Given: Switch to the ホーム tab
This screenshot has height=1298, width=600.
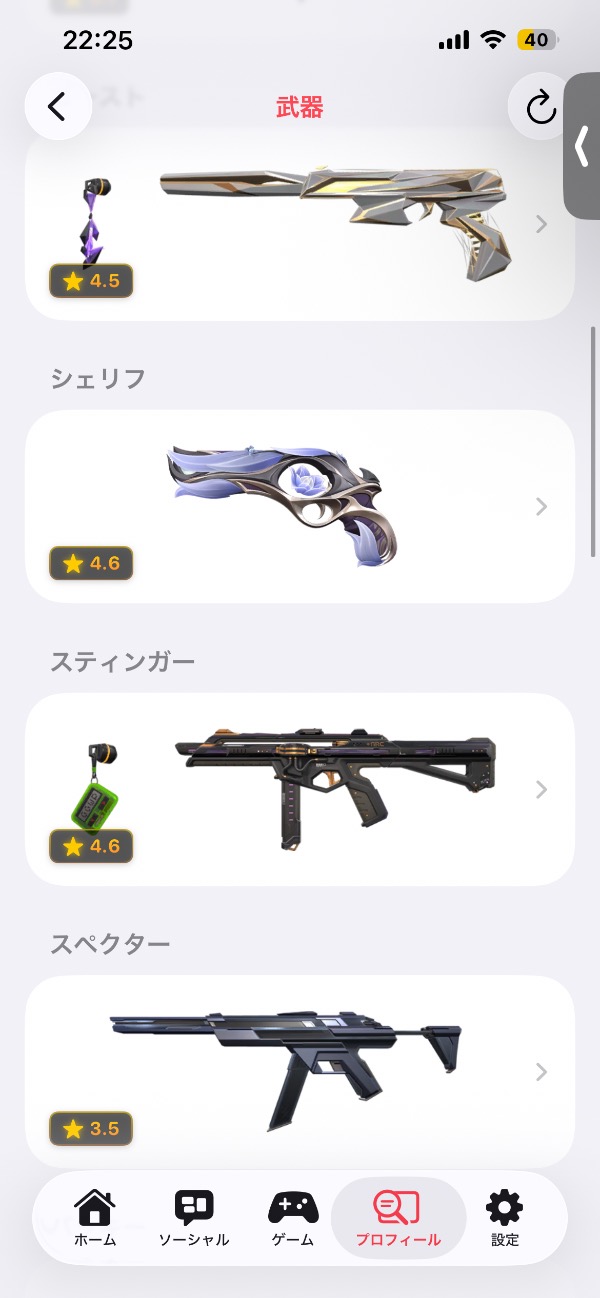Looking at the screenshot, I should pyautogui.click(x=95, y=1218).
